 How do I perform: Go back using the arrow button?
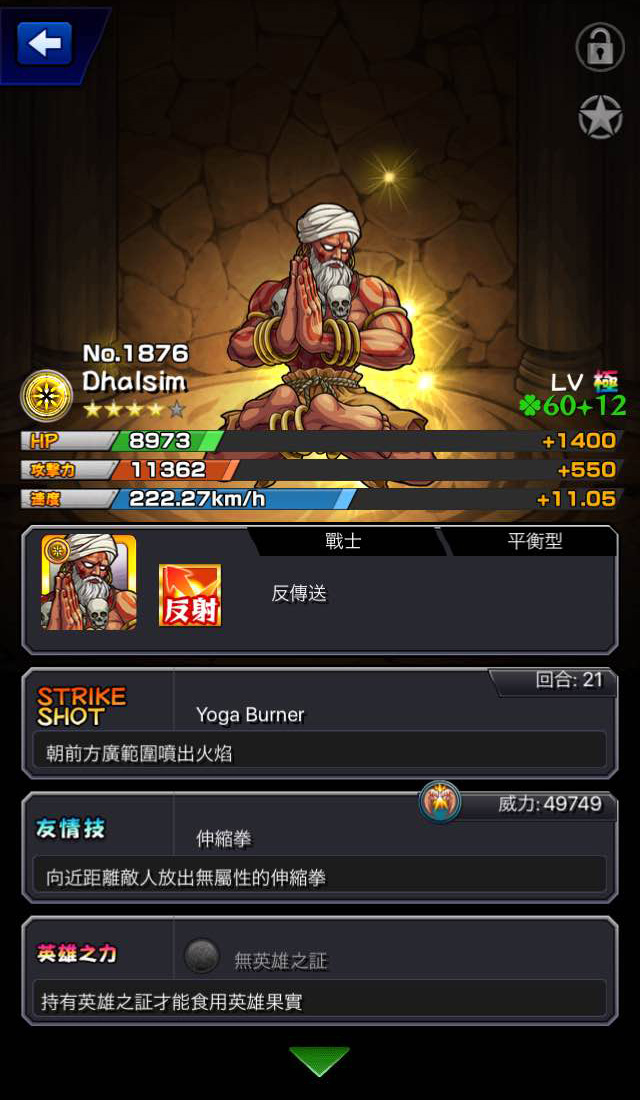point(45,43)
